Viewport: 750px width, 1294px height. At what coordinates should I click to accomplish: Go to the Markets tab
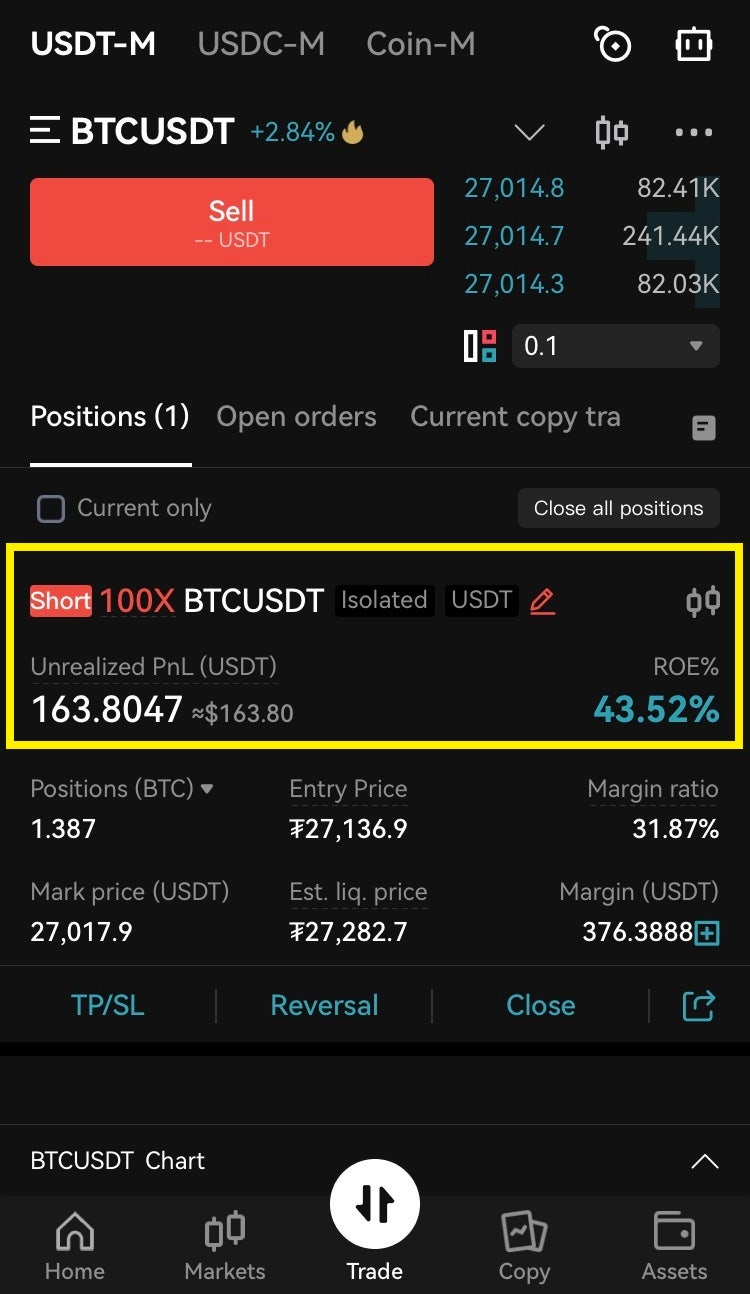[x=225, y=1245]
